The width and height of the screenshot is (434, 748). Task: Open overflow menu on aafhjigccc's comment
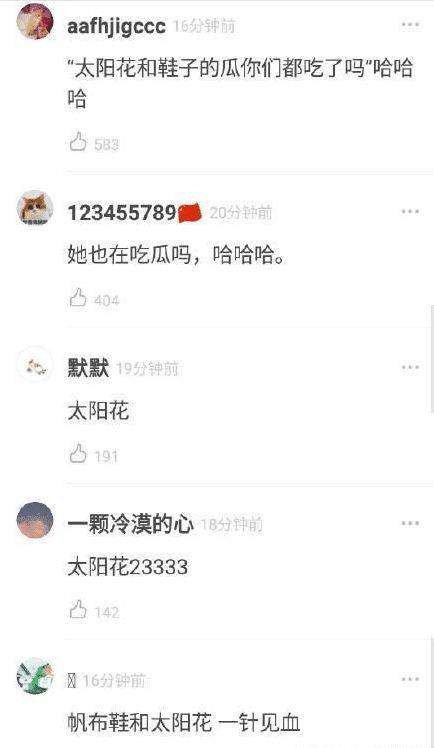point(410,24)
